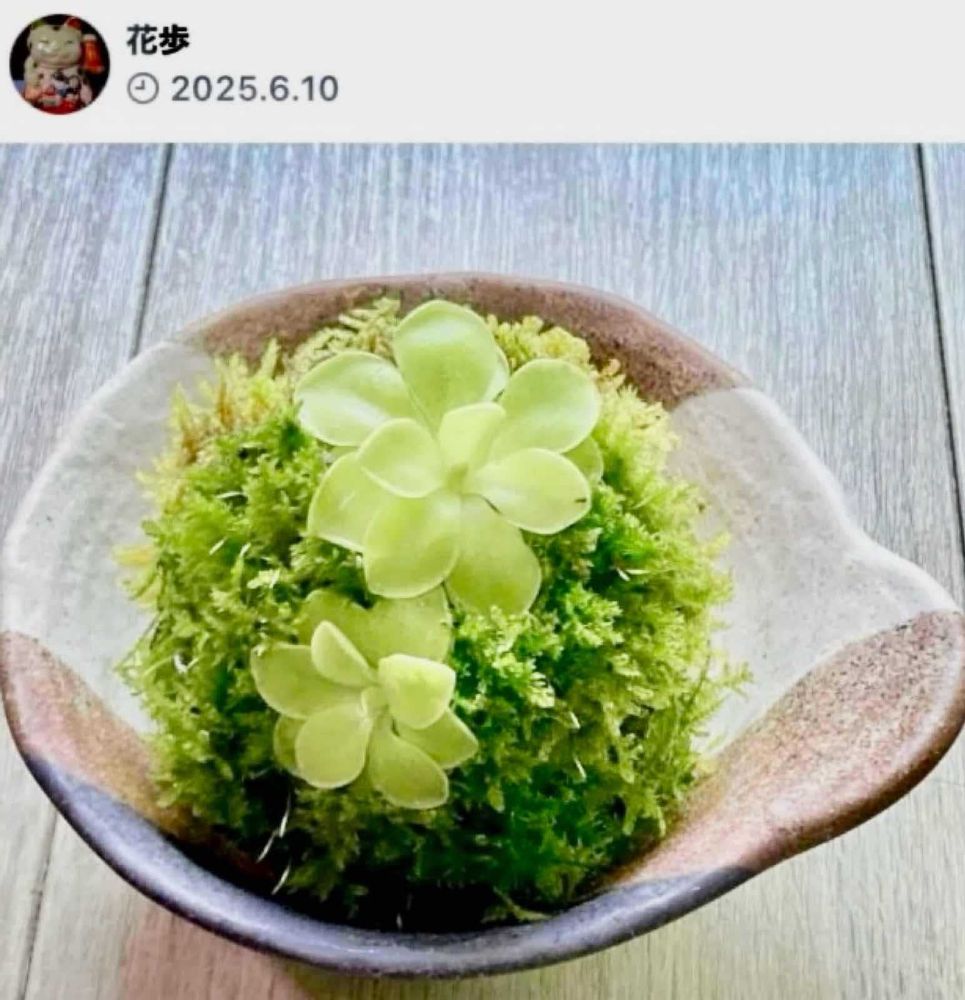Tap the username 花歩
This screenshot has height=1000, width=965.
(x=158, y=41)
